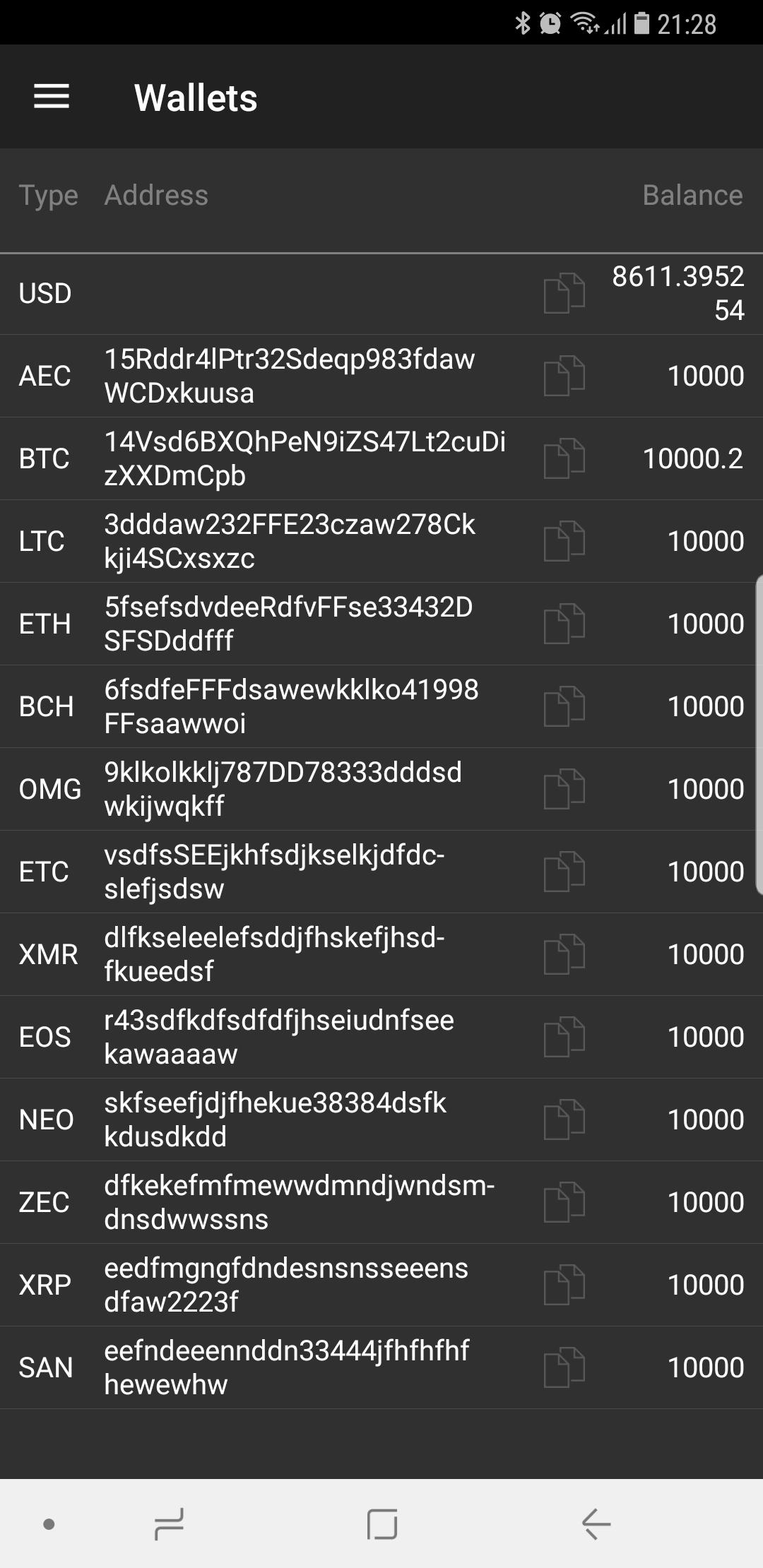Copy the OMG wallet address
The width and height of the screenshot is (763, 1568).
pyautogui.click(x=564, y=788)
